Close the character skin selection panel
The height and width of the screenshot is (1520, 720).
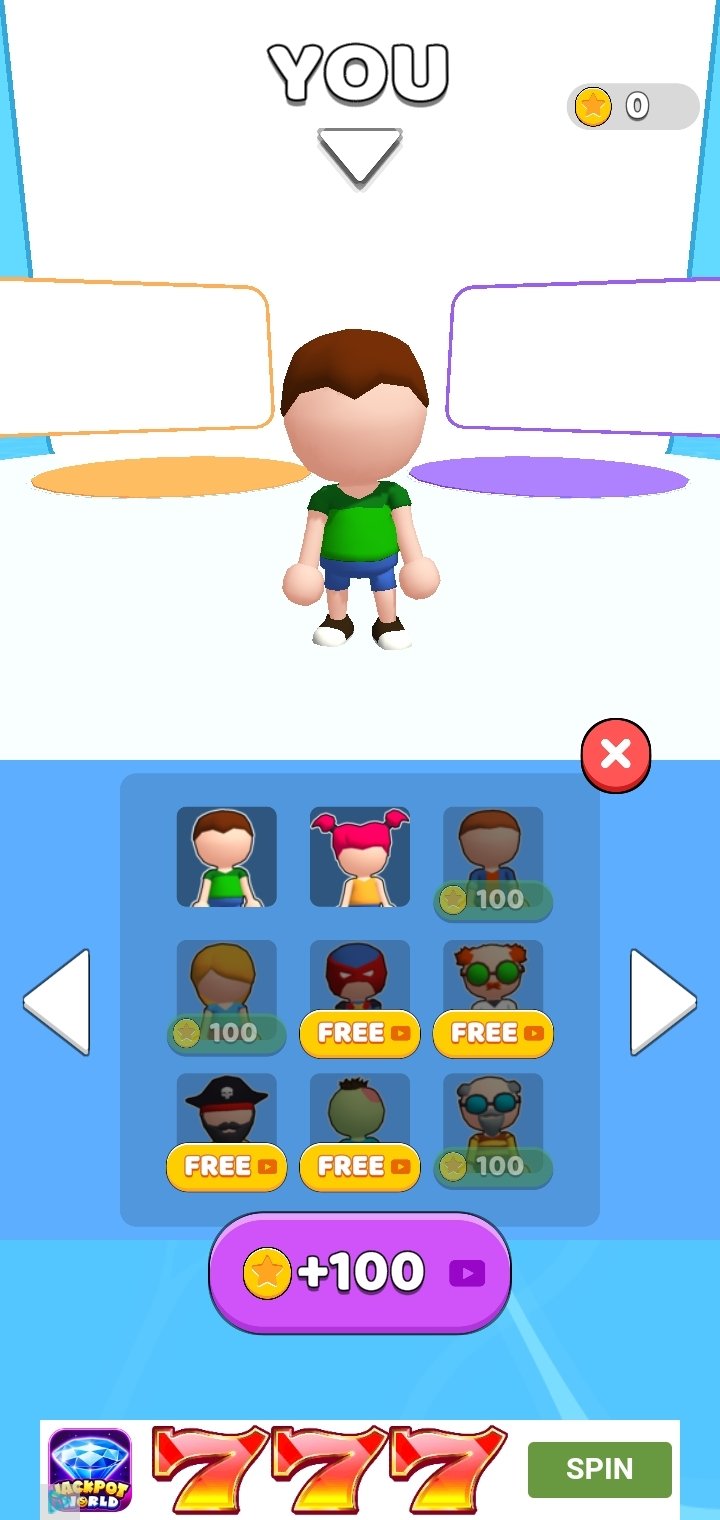coord(616,755)
